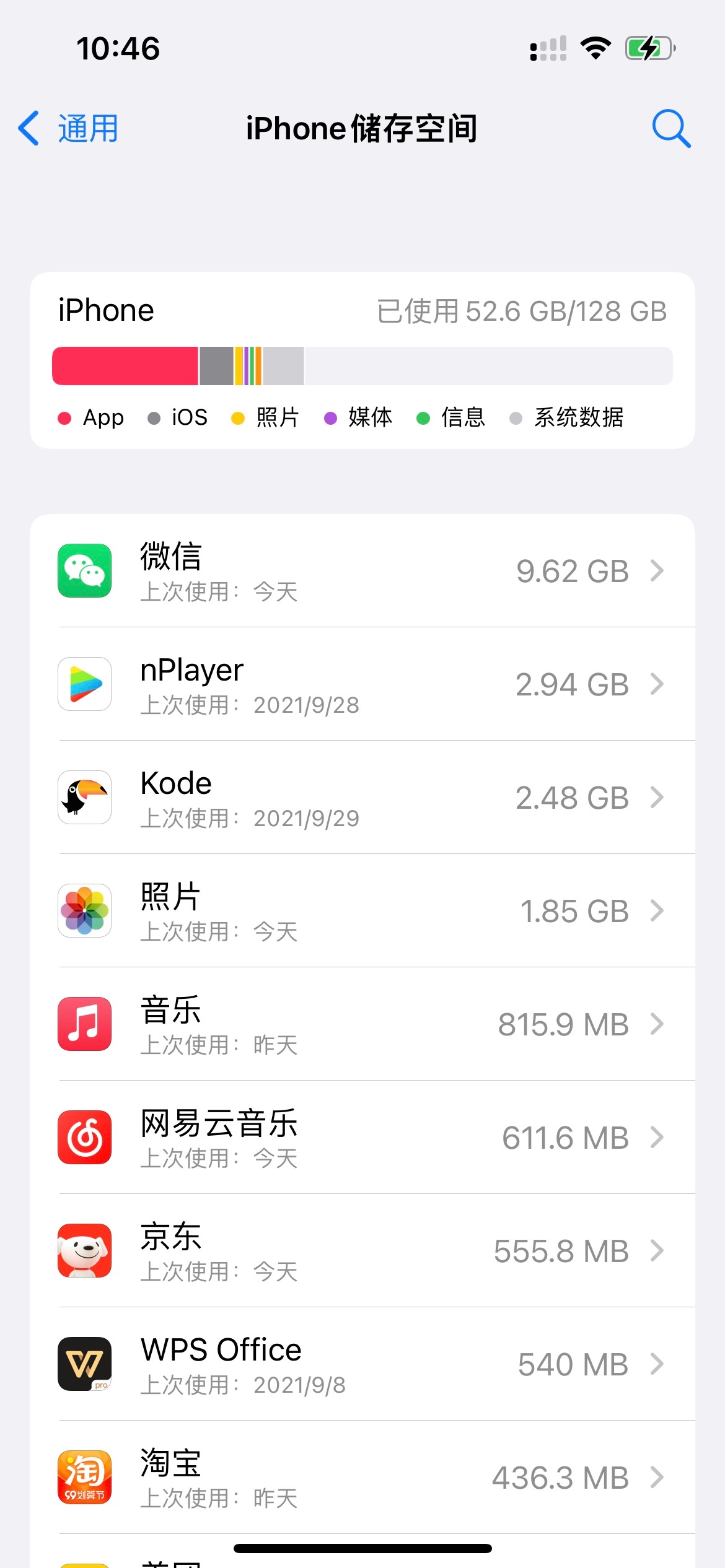This screenshot has height=1568, width=725.
Task: Open 微信 storage details
Action: [362, 571]
